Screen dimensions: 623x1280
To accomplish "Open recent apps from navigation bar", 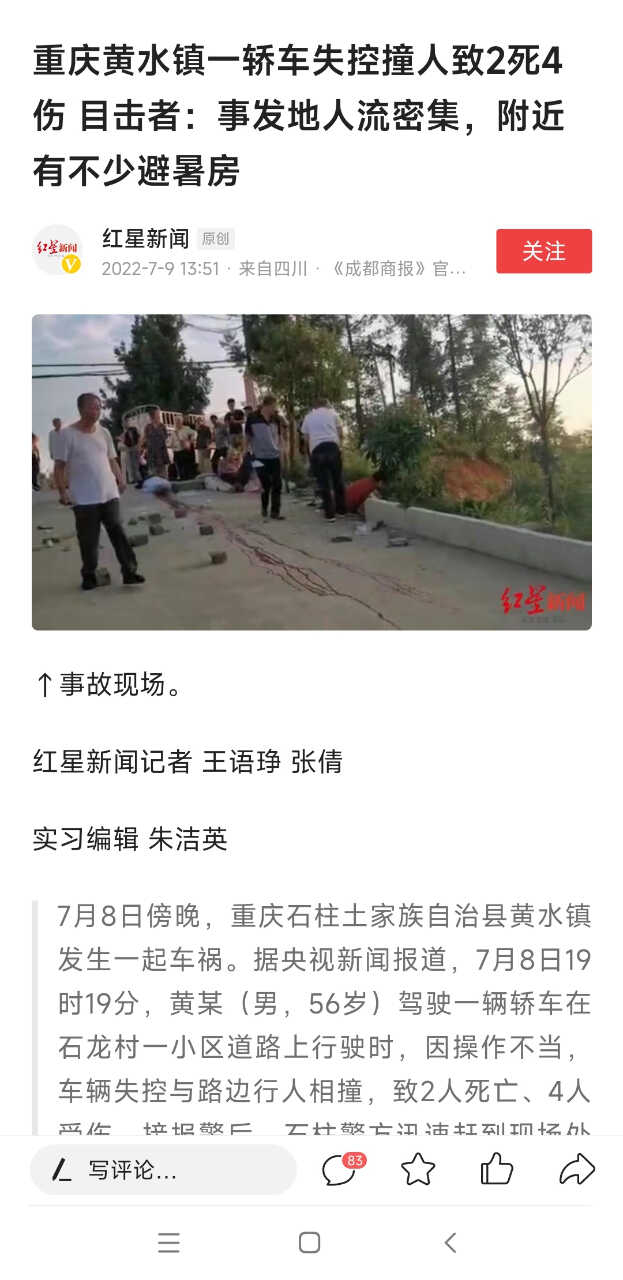I will pos(169,1243).
